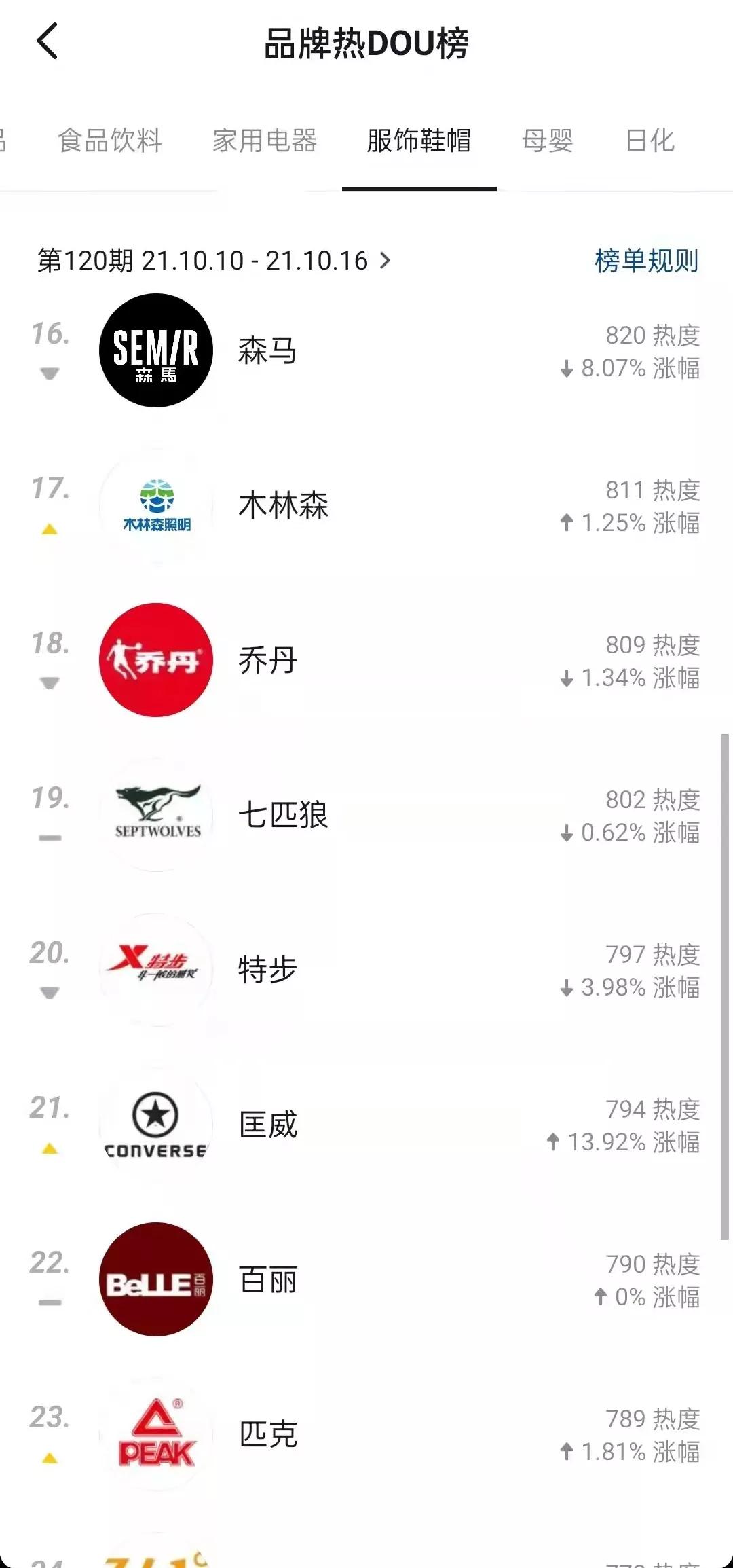This screenshot has width=733, height=1568.
Task: Switch to the 日化 tab
Action: pos(650,141)
